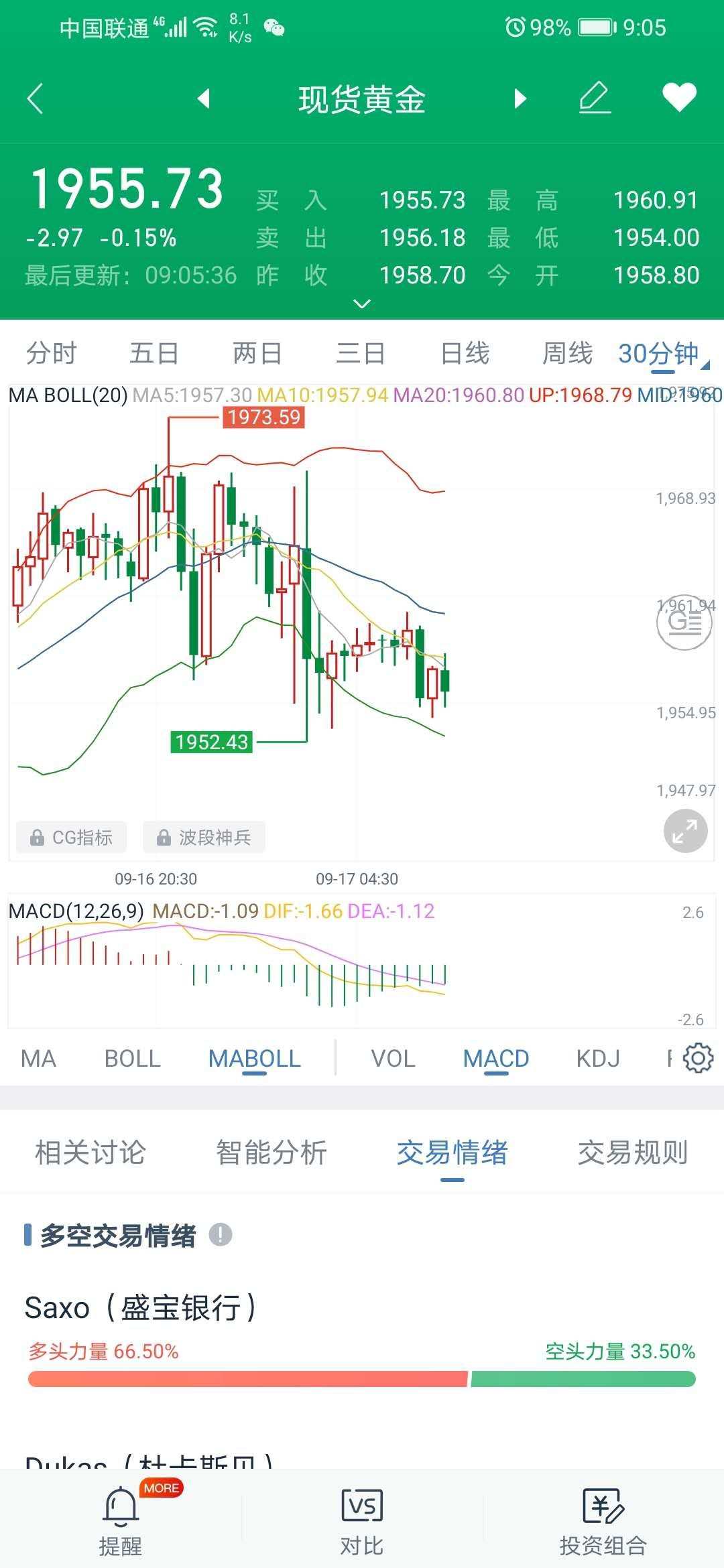The height and width of the screenshot is (1568, 724).
Task: Expand the chart to fullscreen
Action: pyautogui.click(x=685, y=831)
